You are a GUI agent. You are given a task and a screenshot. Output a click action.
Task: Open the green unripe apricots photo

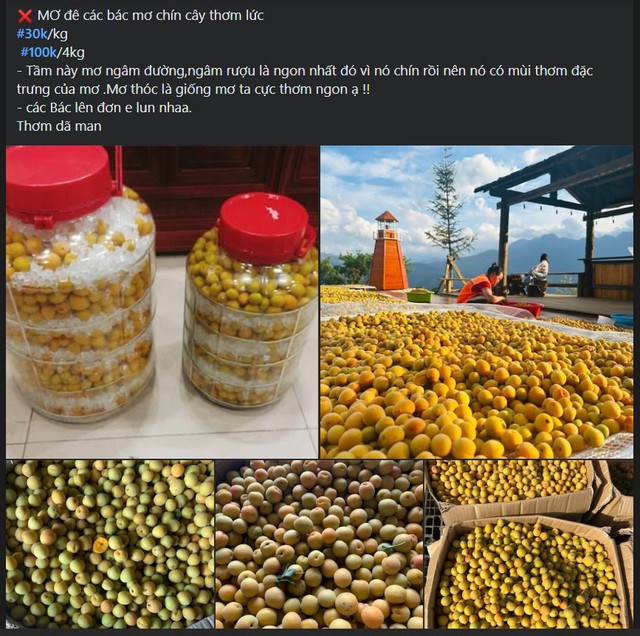click(109, 543)
